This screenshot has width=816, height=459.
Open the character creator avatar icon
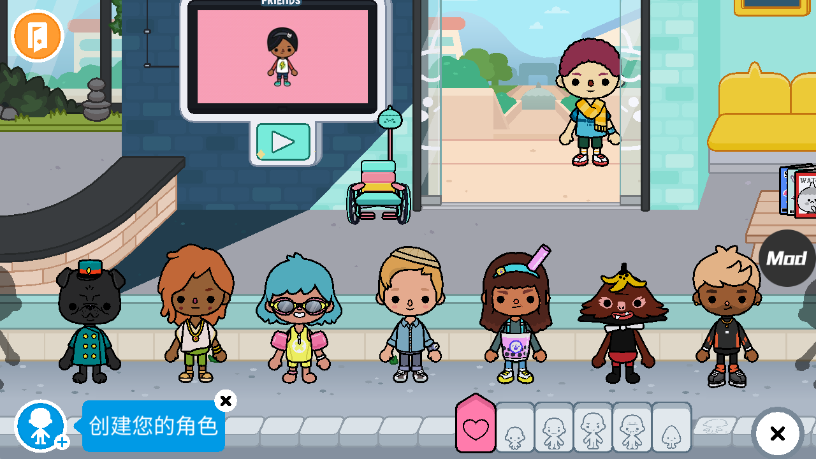pos(41,425)
